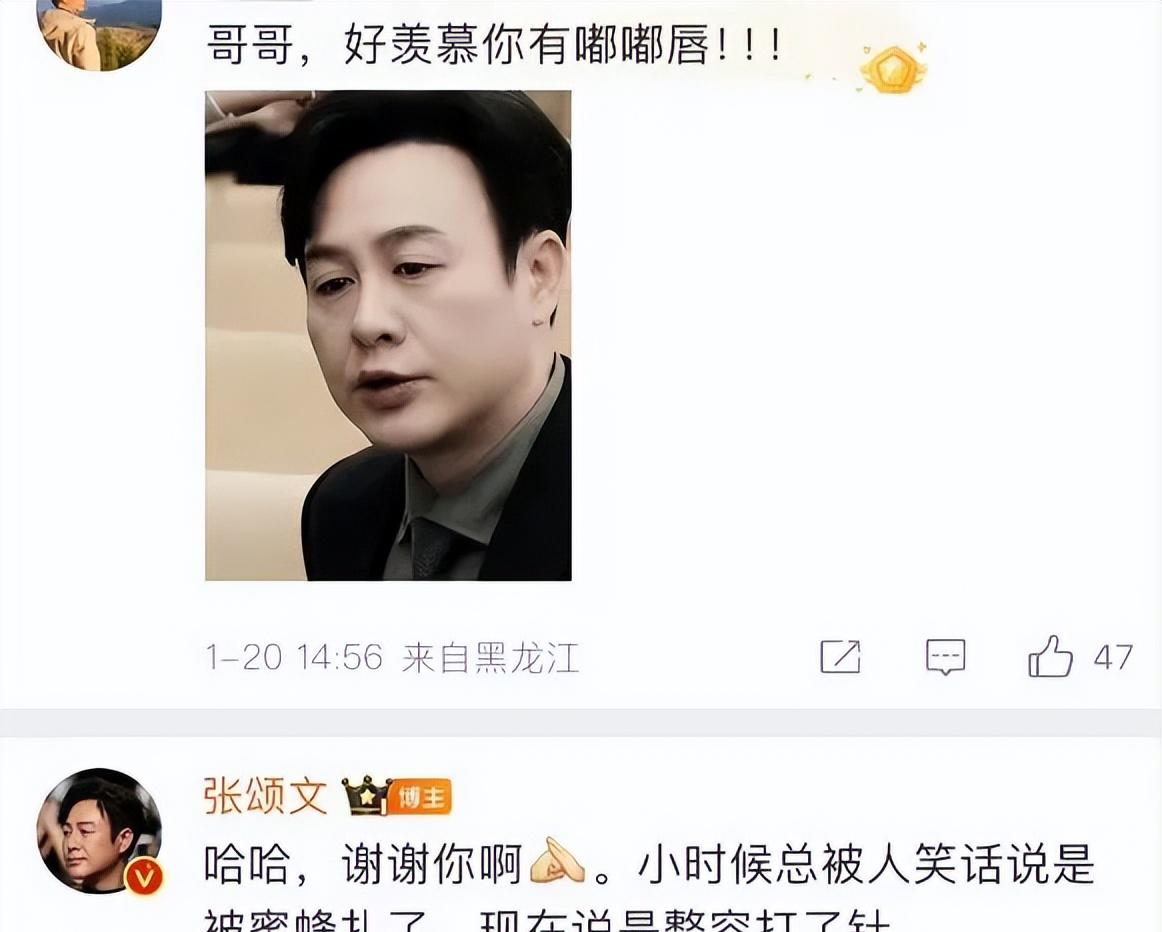Tap the username 张颂文
Screen dimensions: 1162x932
[265, 797]
